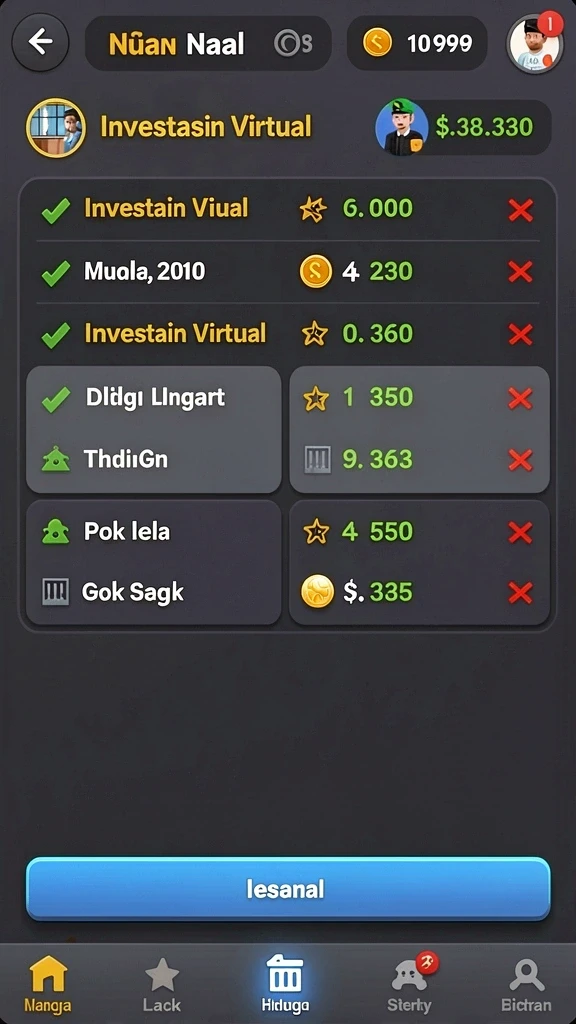Remove the Investain Viual 6.000 row
The height and width of the screenshot is (1024, 576).
tap(520, 210)
